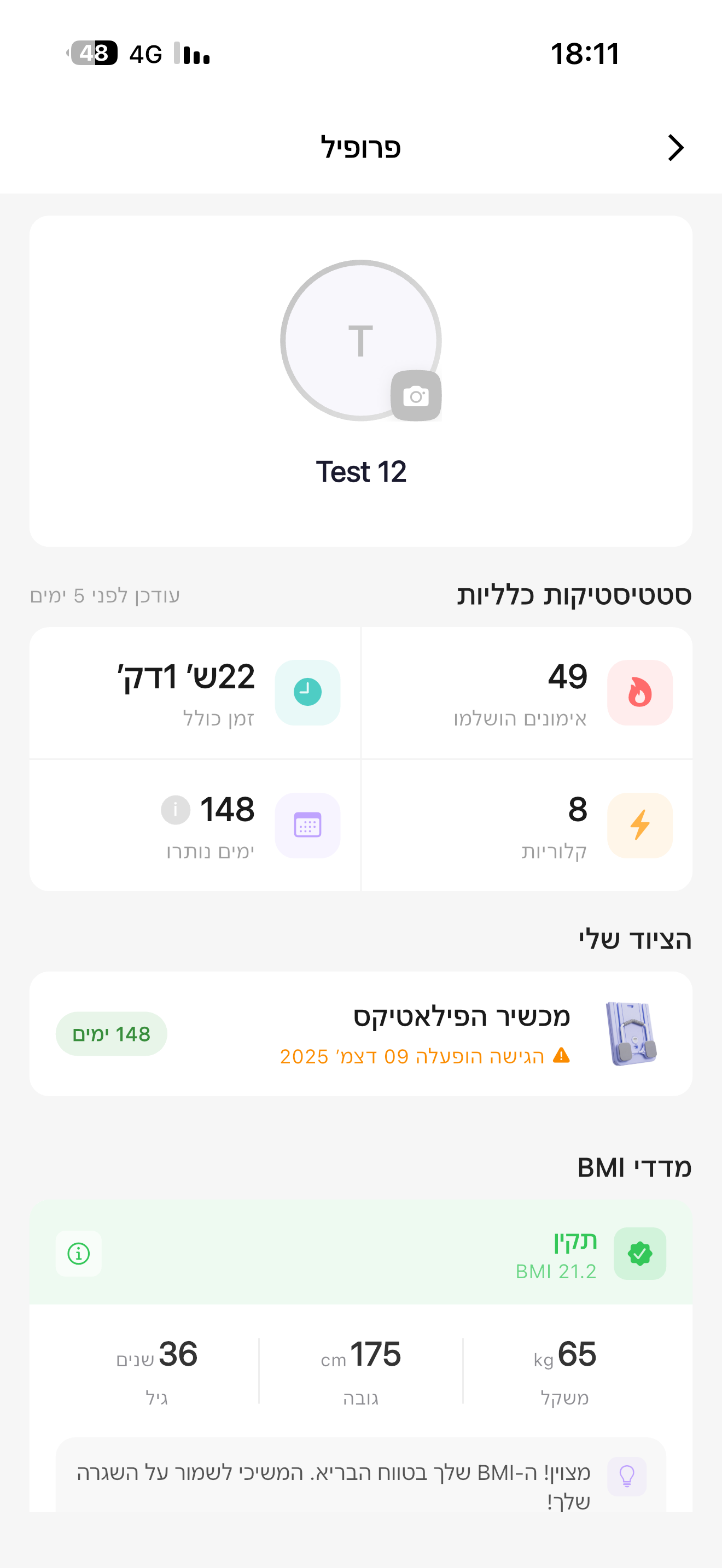The height and width of the screenshot is (1568, 722).
Task: Show BMI info using the green info icon
Action: 79,1253
